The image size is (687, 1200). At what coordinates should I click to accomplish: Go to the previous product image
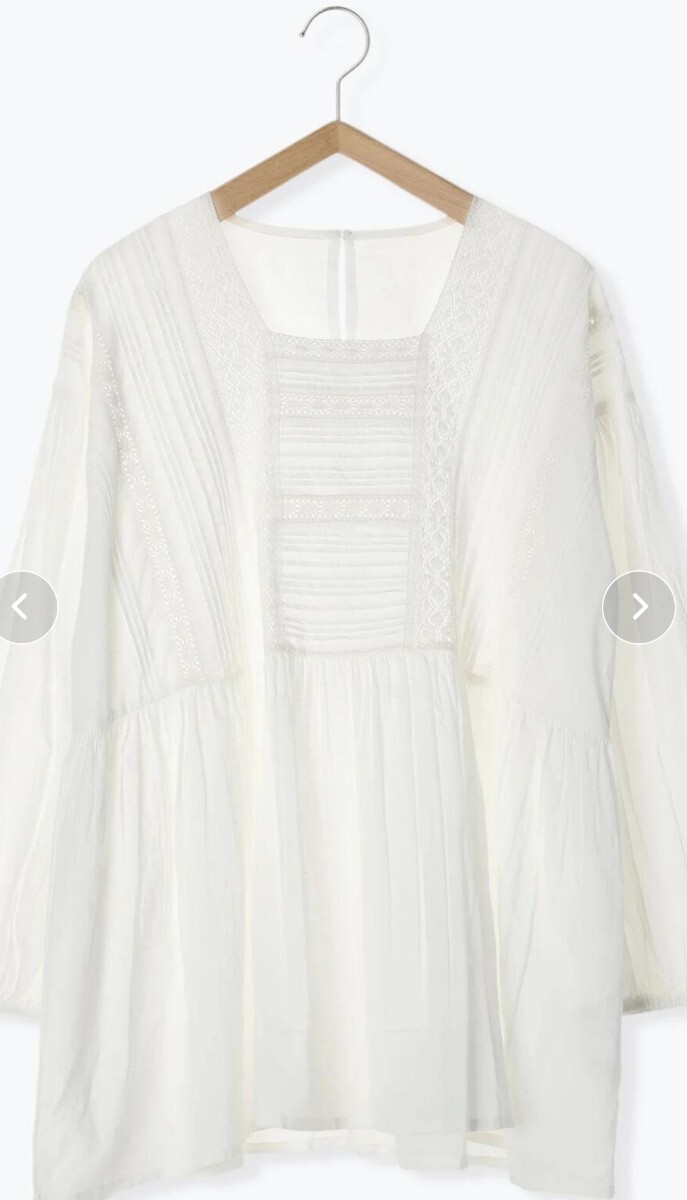pyautogui.click(x=22, y=606)
